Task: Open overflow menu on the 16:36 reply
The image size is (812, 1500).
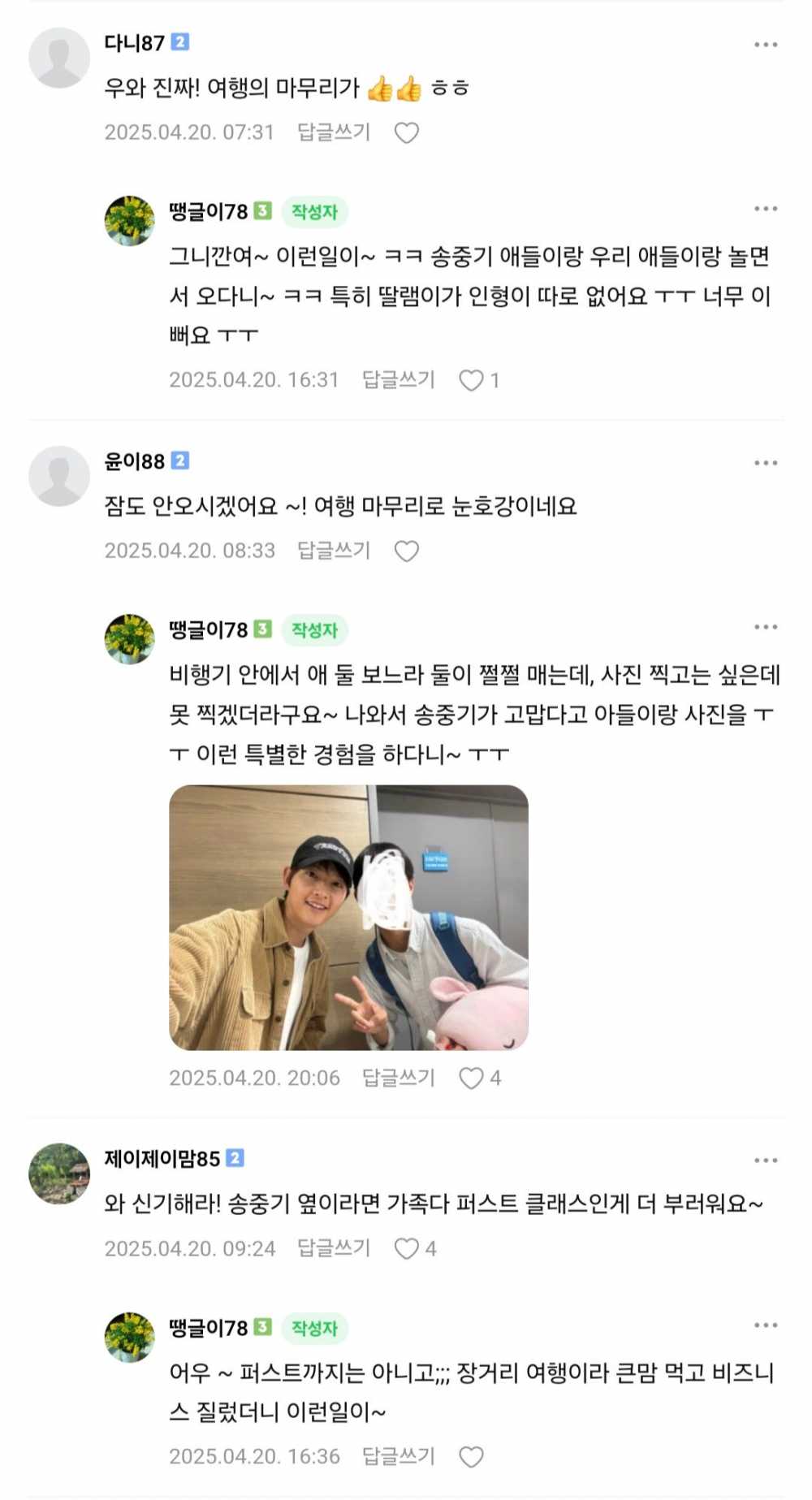Action: (x=765, y=1325)
